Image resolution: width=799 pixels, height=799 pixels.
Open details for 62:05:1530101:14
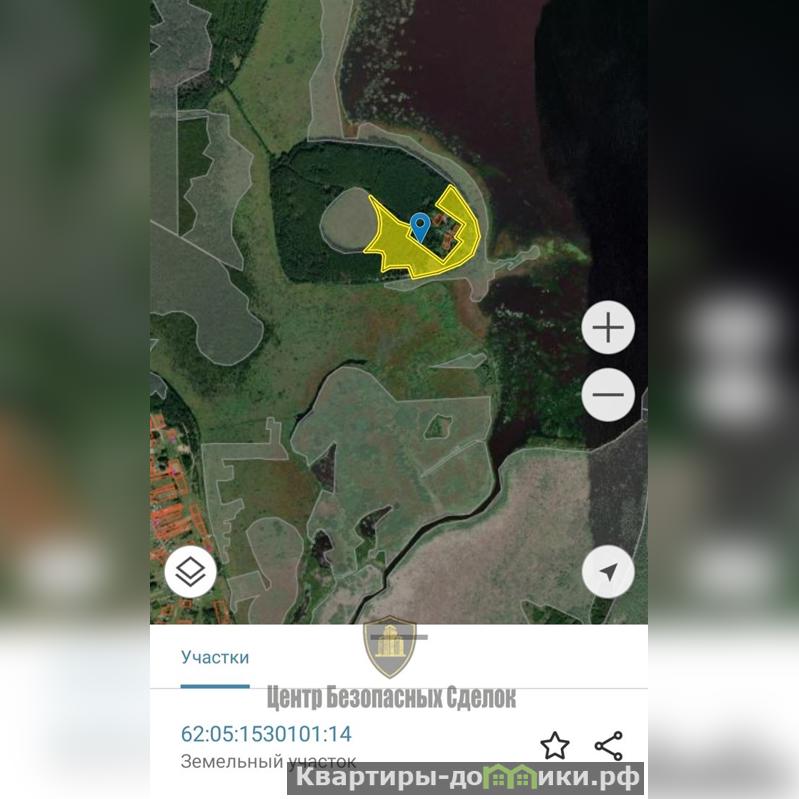click(266, 734)
